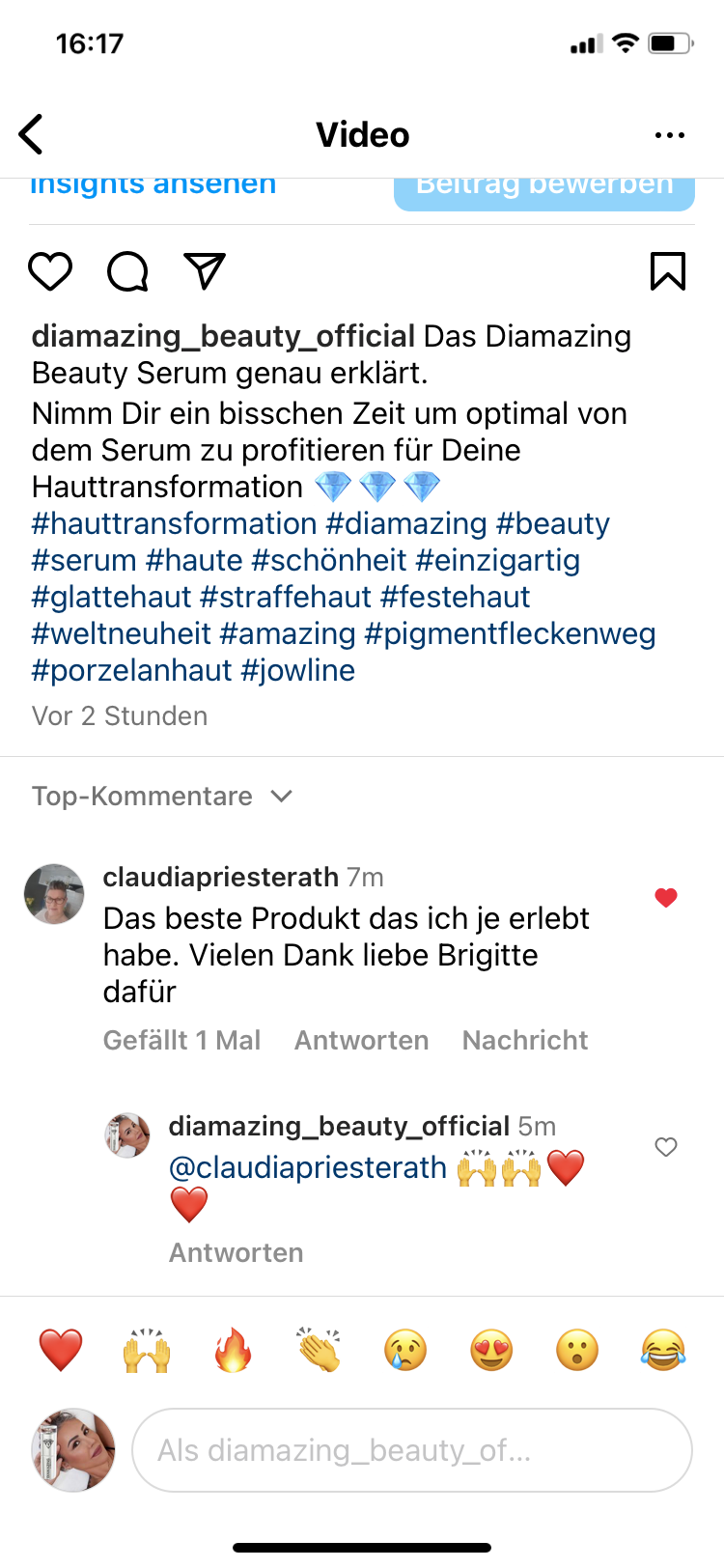724x1568 pixels.
Task: Share the post with the paper plane
Action: (x=205, y=271)
